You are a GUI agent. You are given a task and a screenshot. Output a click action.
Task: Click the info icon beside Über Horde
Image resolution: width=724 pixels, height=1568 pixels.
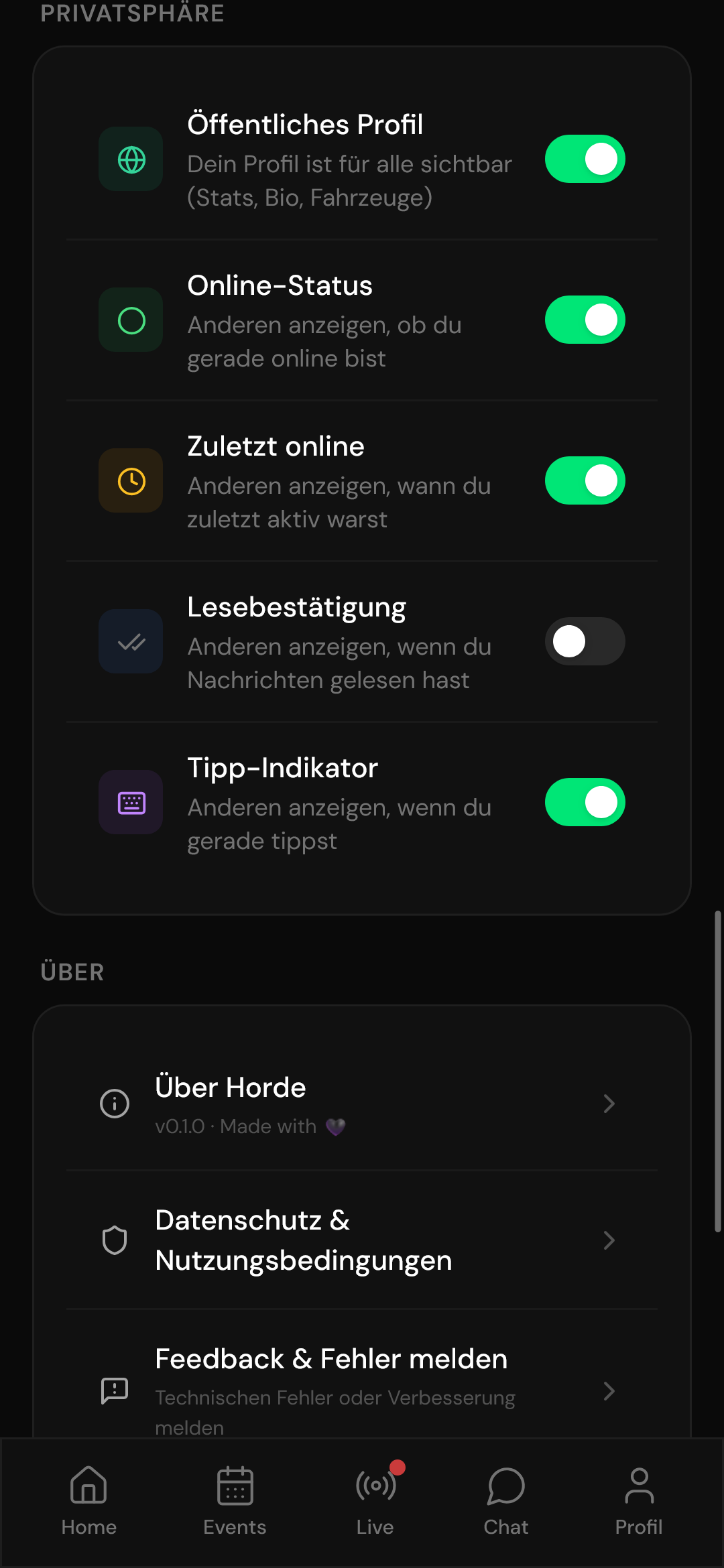[114, 1103]
